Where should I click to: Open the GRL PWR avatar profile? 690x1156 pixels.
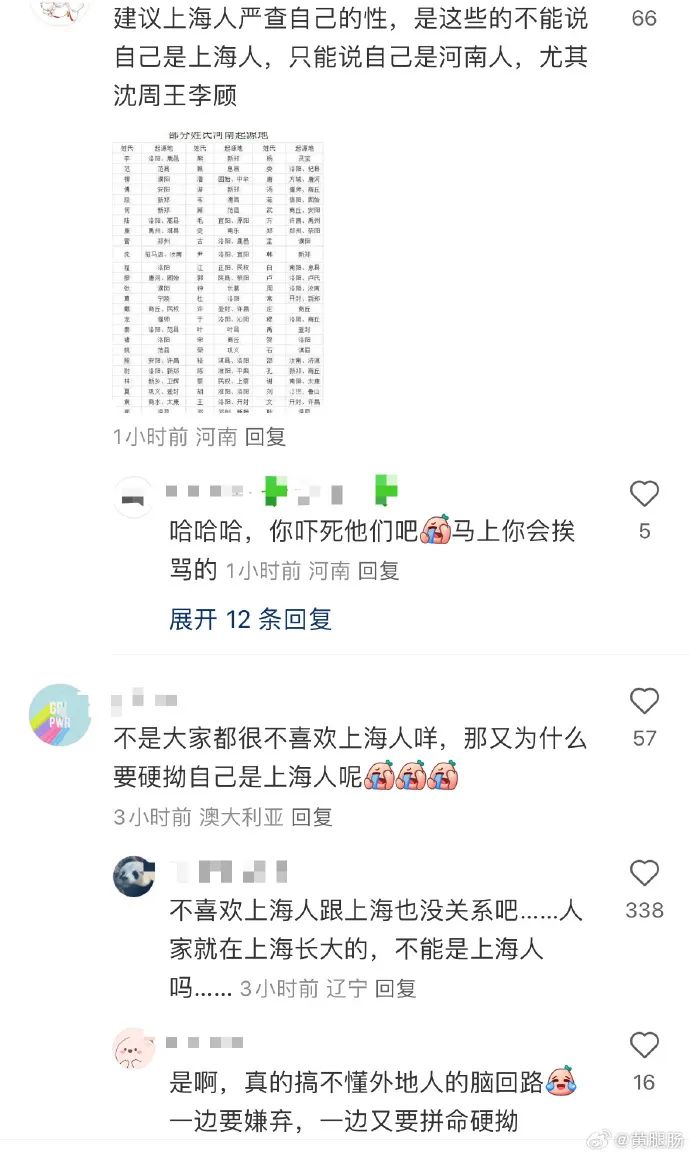coord(60,714)
